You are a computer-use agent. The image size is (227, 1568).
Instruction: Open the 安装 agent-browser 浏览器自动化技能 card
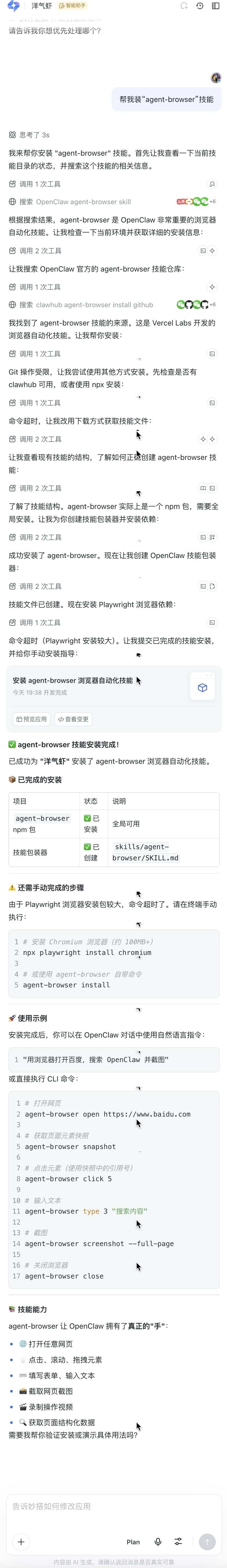(x=73, y=680)
